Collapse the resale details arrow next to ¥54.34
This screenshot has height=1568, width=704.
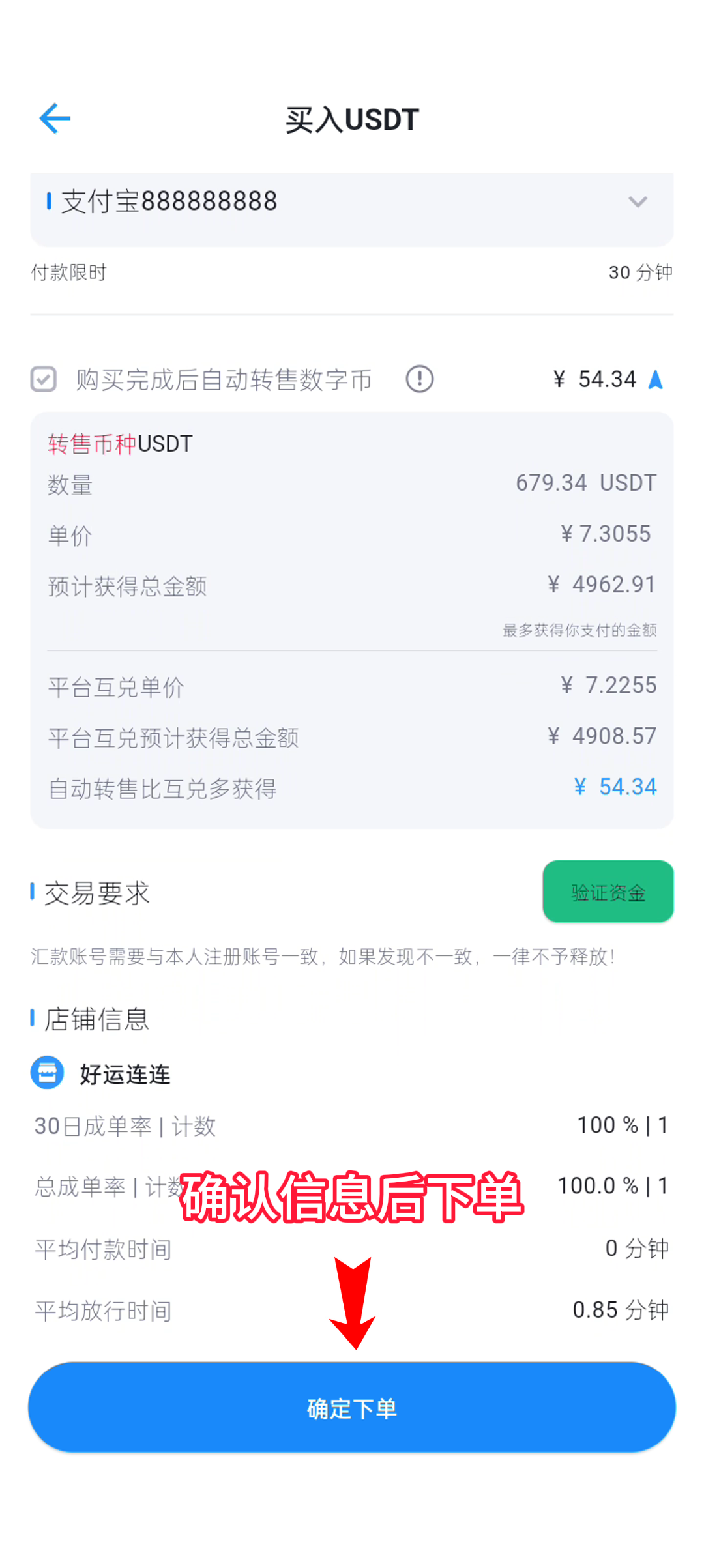tap(655, 379)
